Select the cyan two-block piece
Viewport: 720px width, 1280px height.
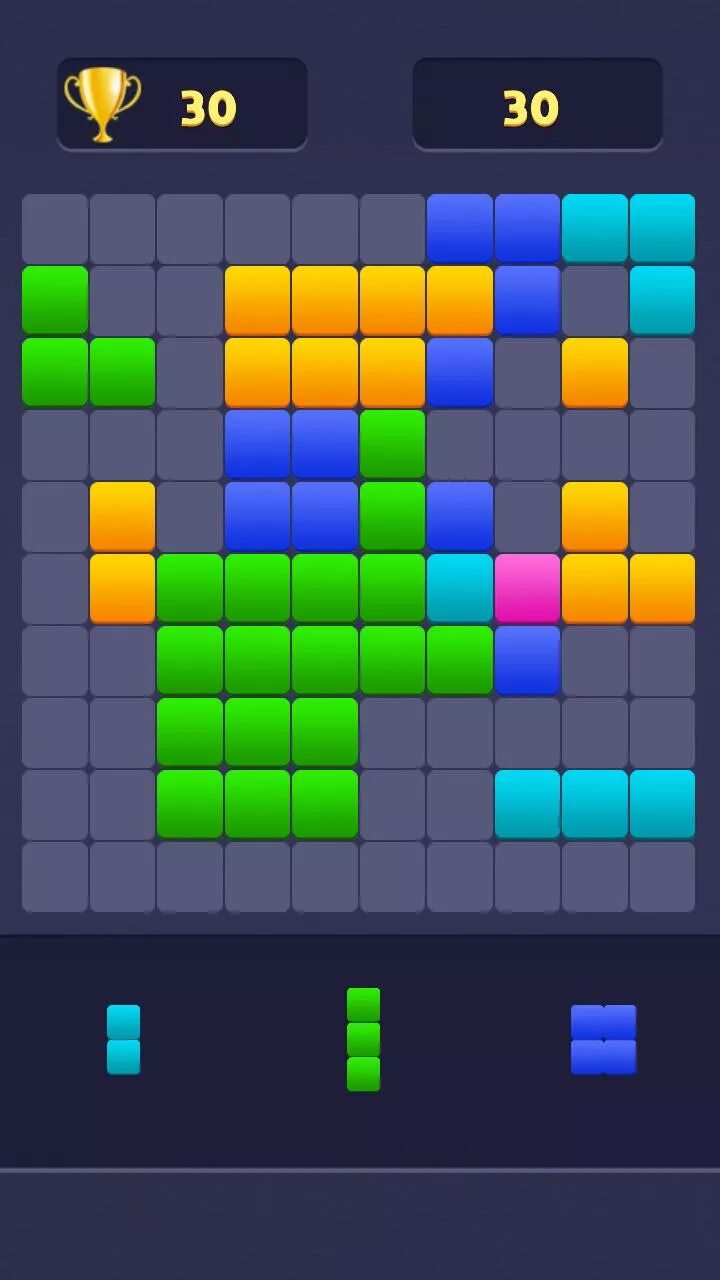tap(123, 1039)
